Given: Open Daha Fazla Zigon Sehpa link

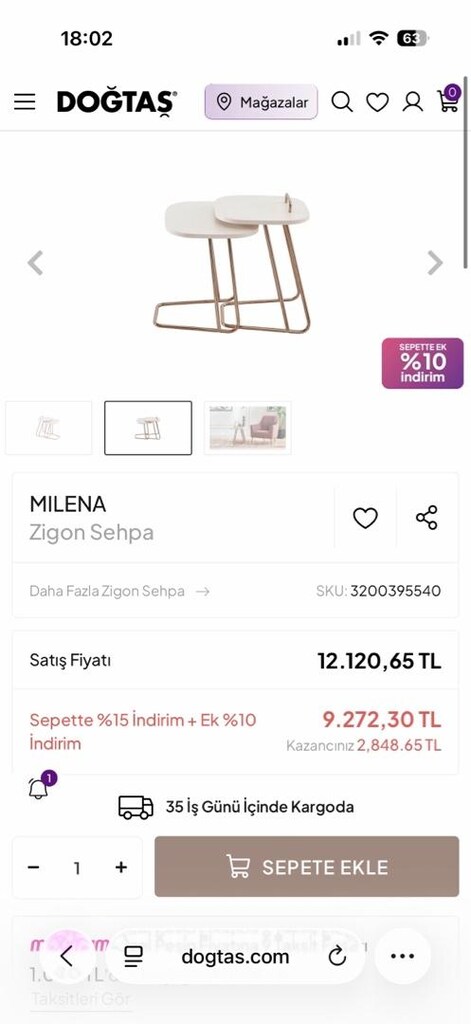Looking at the screenshot, I should point(120,591).
